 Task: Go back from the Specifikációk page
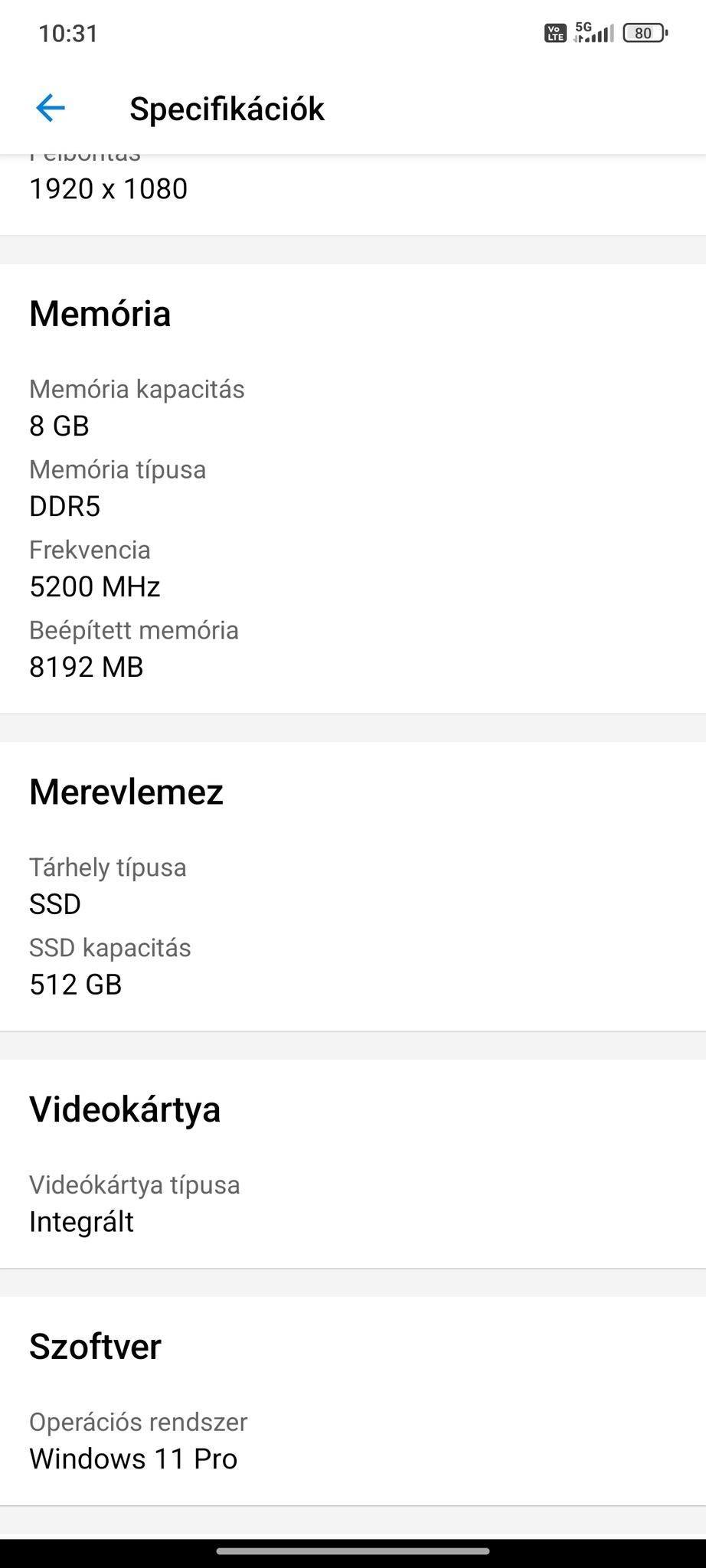(x=51, y=108)
